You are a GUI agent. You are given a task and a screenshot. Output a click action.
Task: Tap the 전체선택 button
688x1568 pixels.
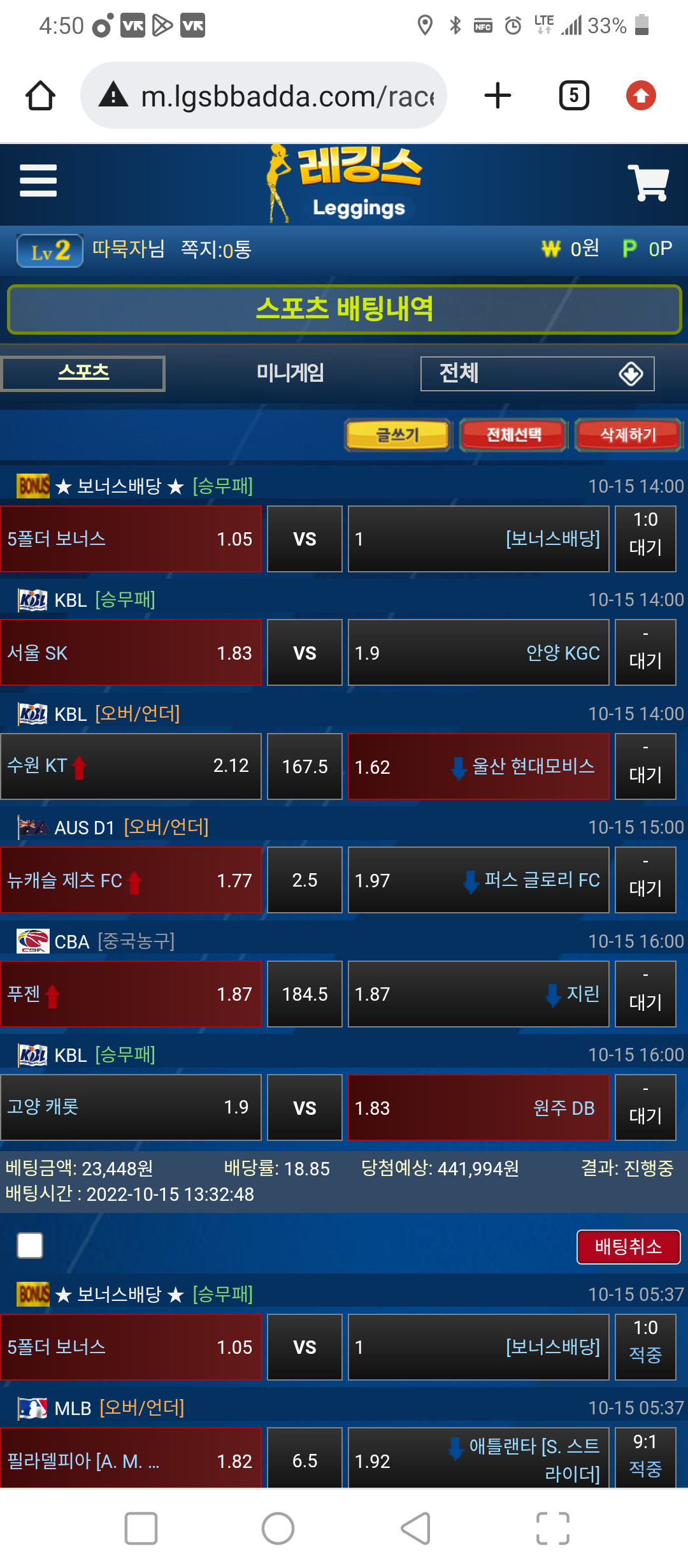513,435
